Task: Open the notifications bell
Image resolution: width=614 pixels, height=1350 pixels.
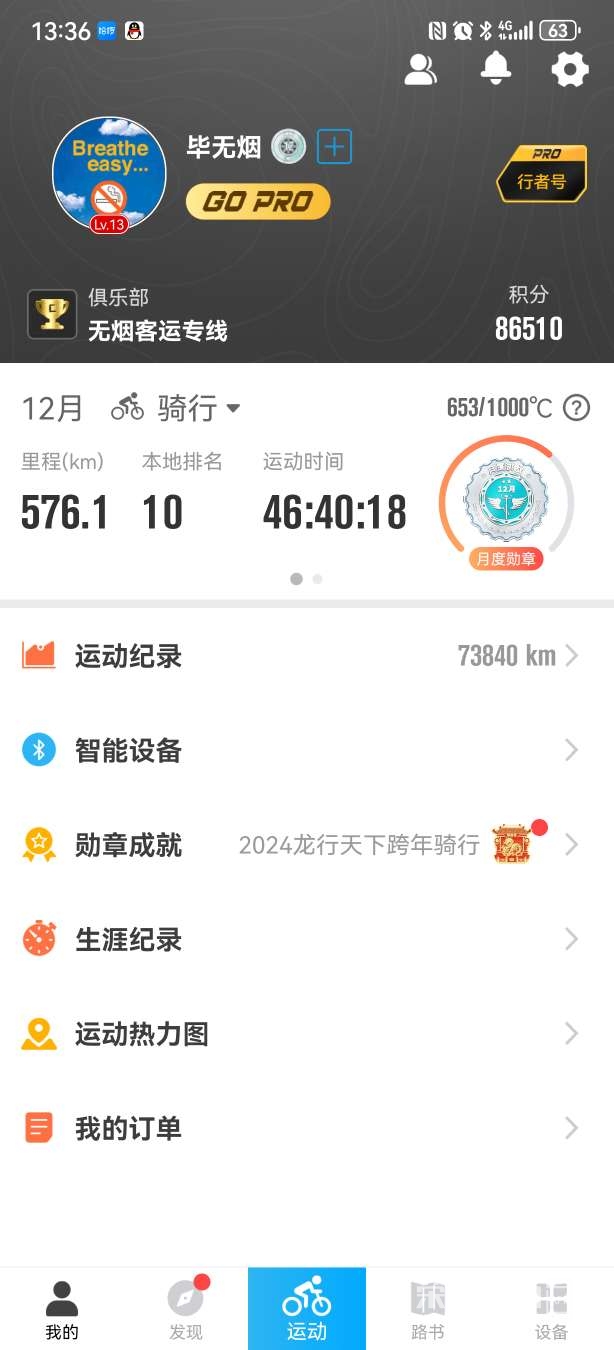Action: click(x=496, y=68)
